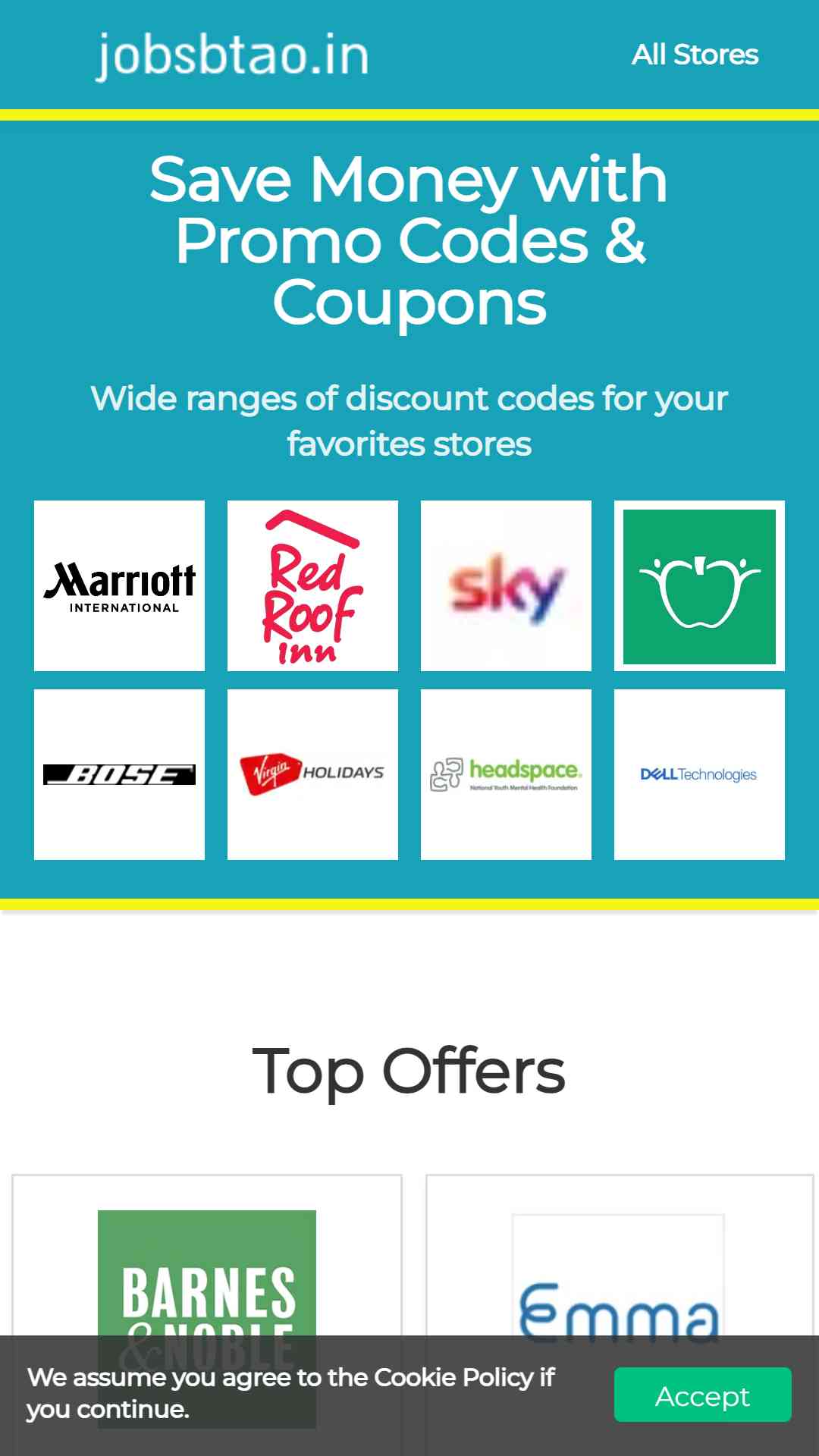
Task: Open the Red Roof Inn store tile
Action: tap(312, 585)
